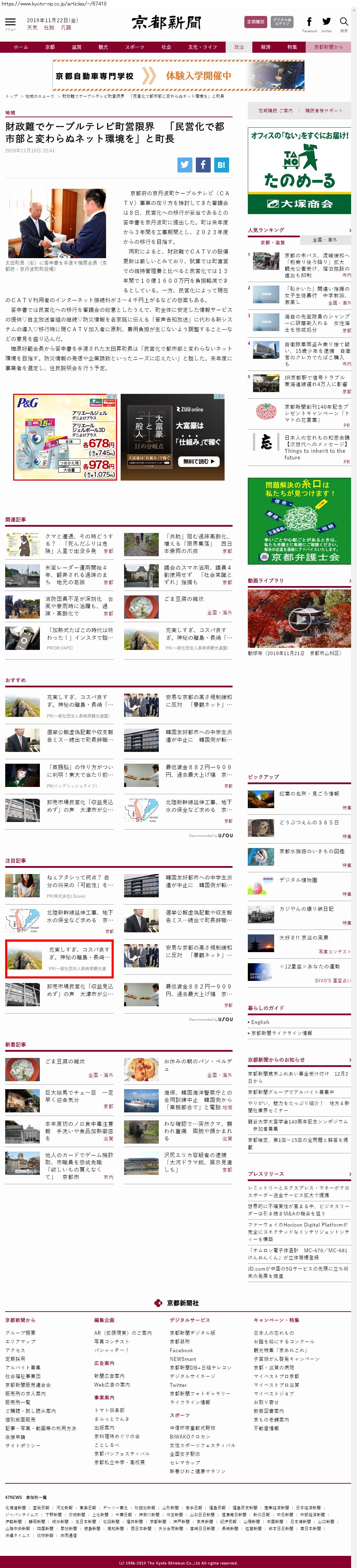Switch the ranking to the 全国・海外 tab
This screenshot has width=357, height=1568.
pos(324,240)
